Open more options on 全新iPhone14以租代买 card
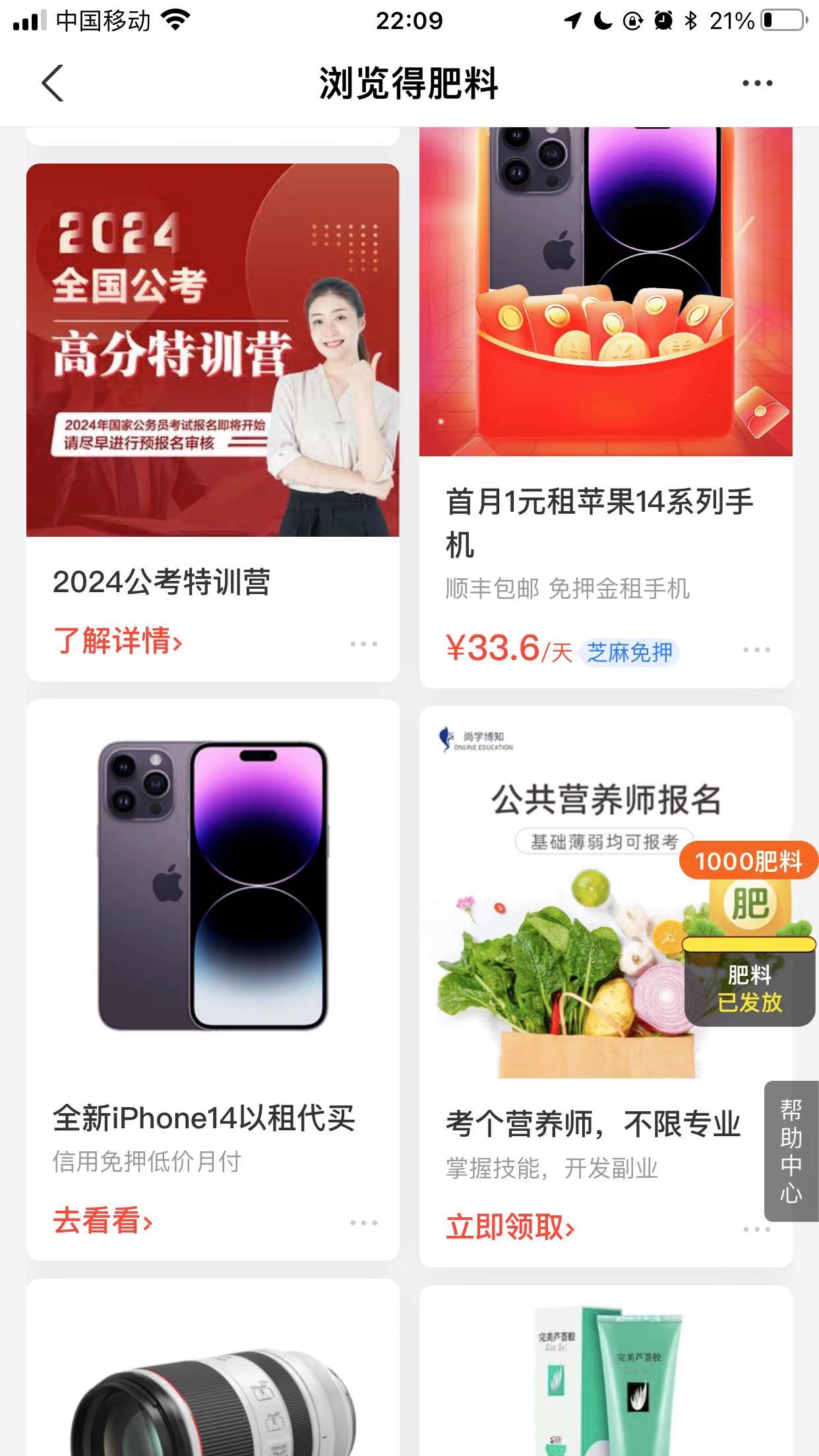 [x=363, y=1223]
